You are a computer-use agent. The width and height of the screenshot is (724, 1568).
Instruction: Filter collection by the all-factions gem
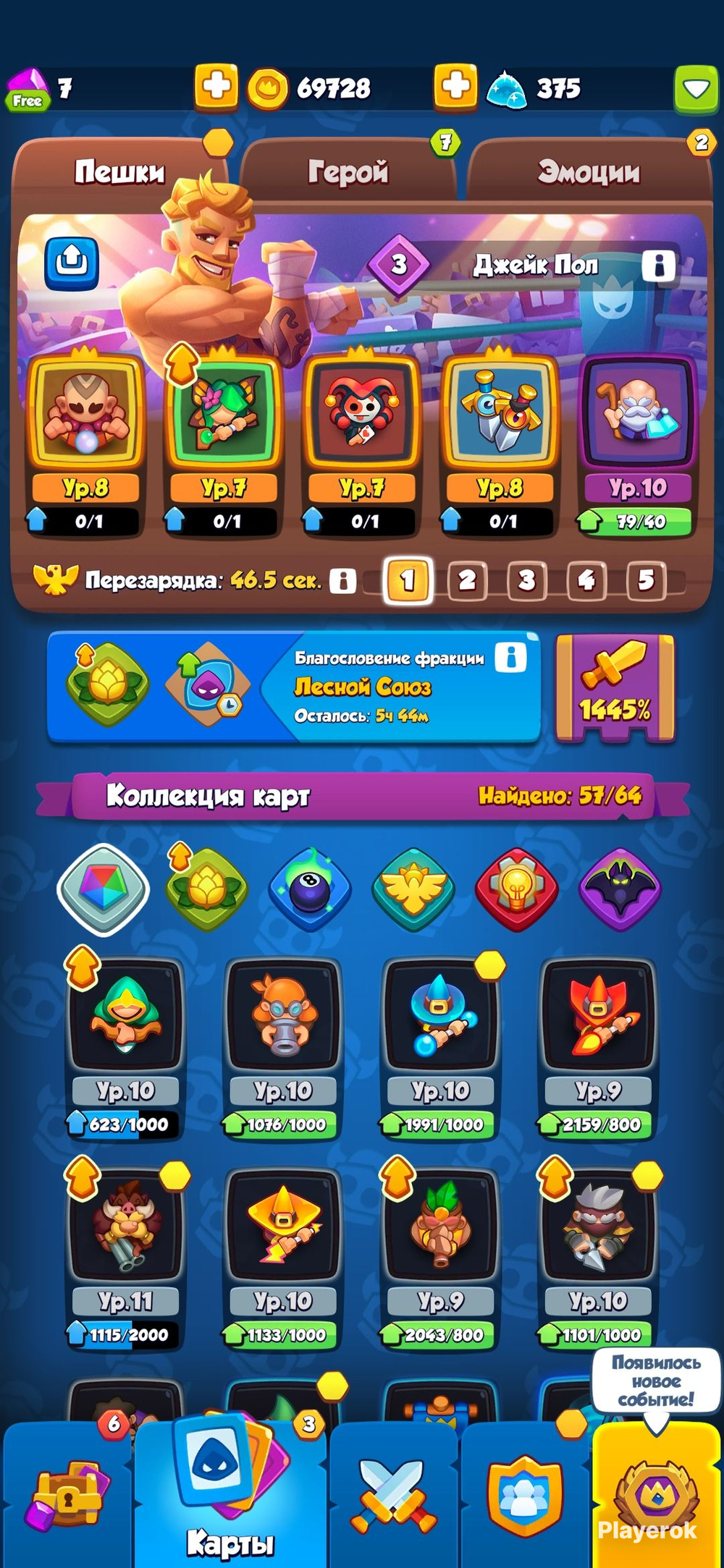[x=104, y=889]
